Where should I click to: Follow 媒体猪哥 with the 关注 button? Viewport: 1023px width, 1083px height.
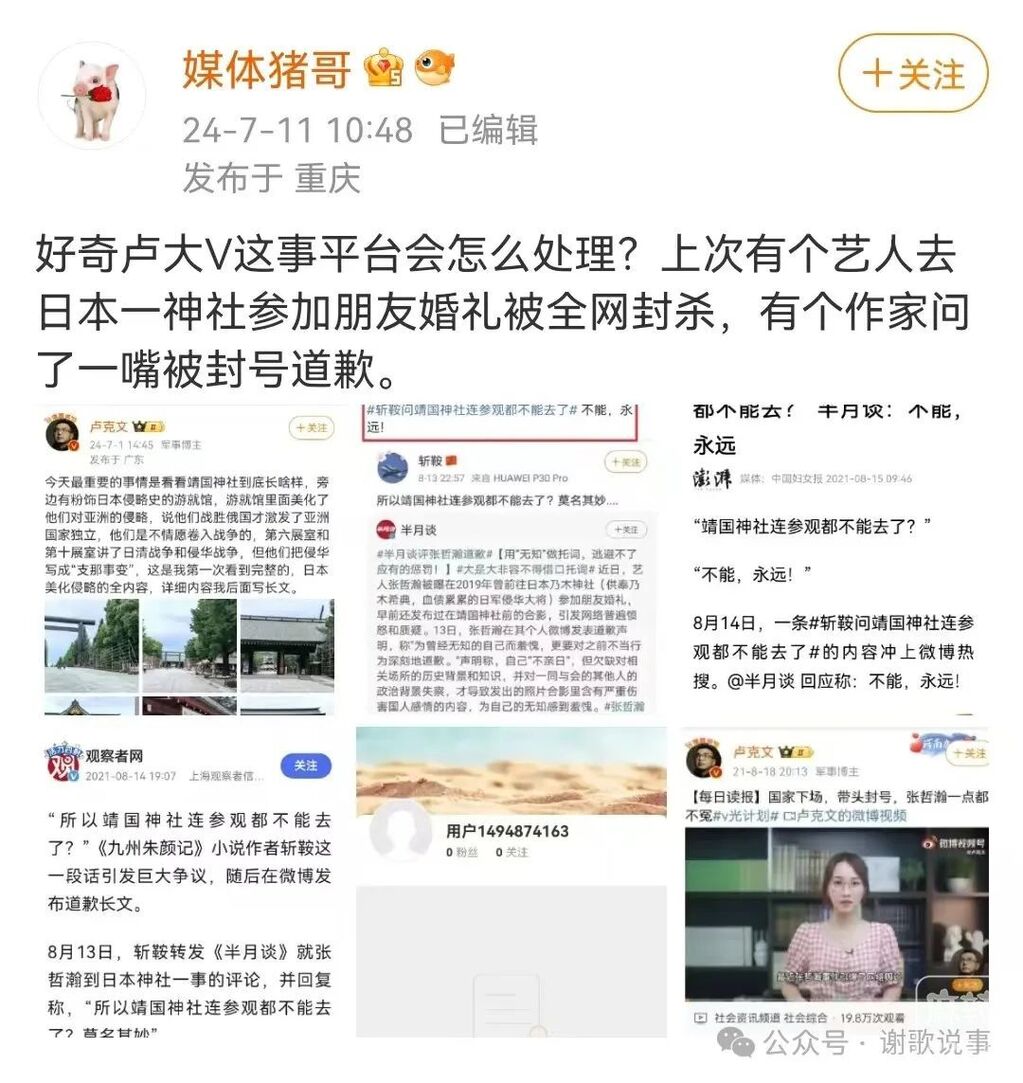[x=912, y=74]
